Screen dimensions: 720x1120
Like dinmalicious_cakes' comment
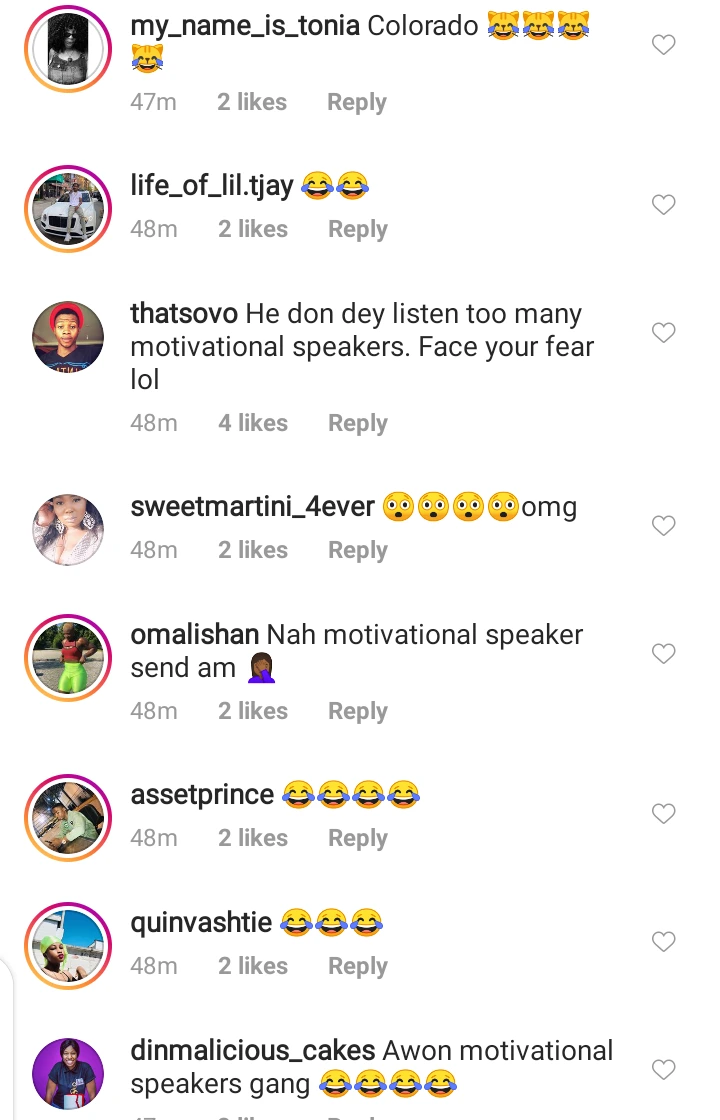(x=664, y=1069)
